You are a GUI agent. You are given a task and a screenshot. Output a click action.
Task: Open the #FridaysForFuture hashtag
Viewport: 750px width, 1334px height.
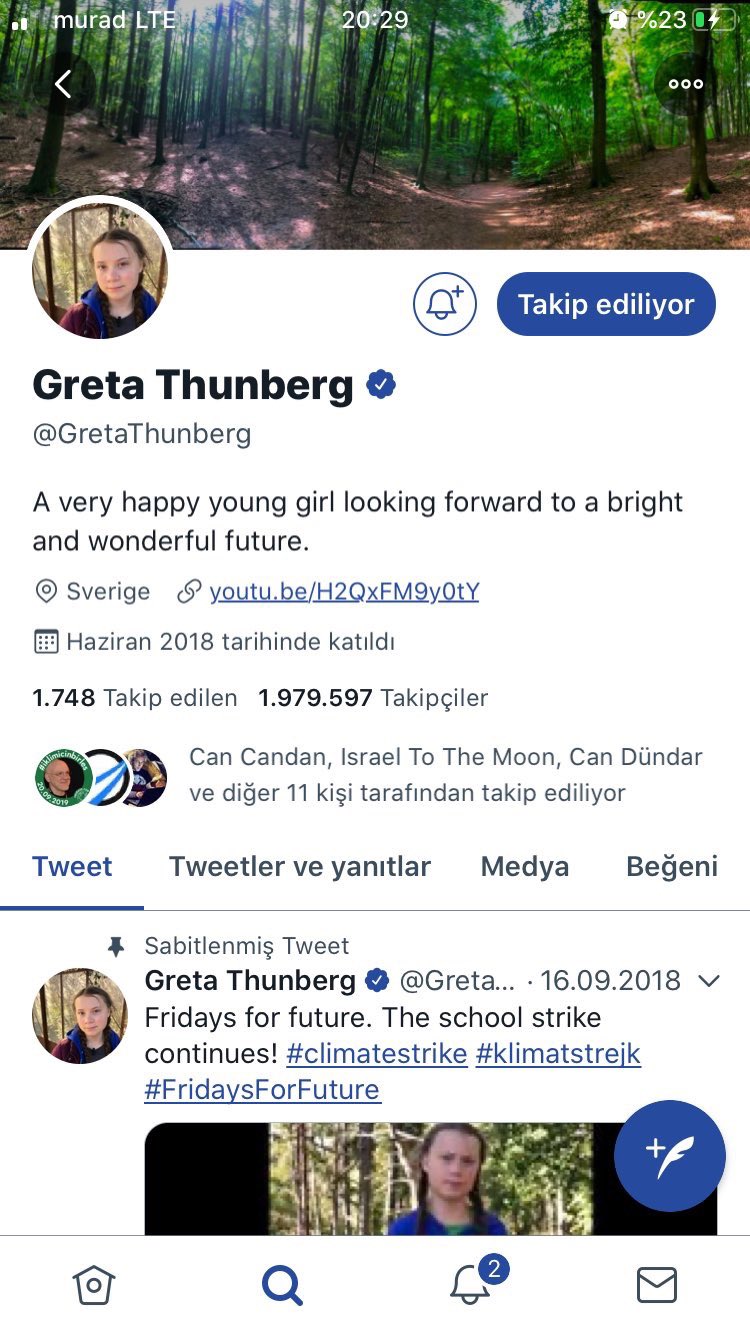(262, 1089)
